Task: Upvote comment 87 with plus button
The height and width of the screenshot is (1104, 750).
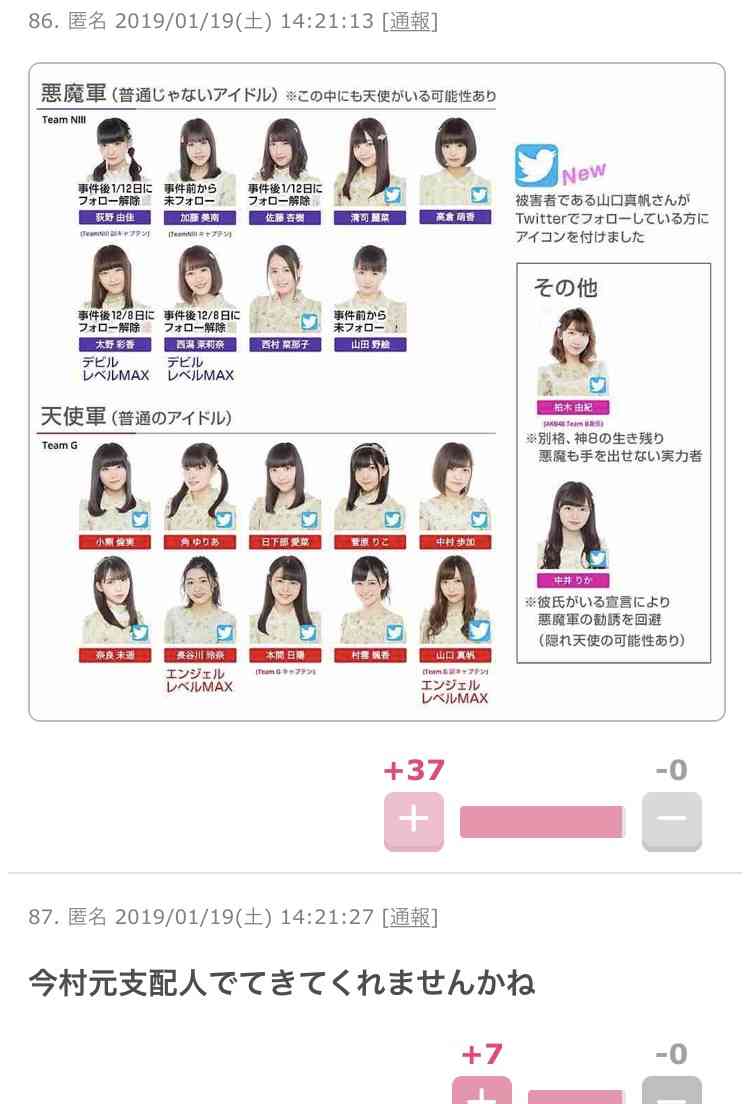Action: point(481,1092)
